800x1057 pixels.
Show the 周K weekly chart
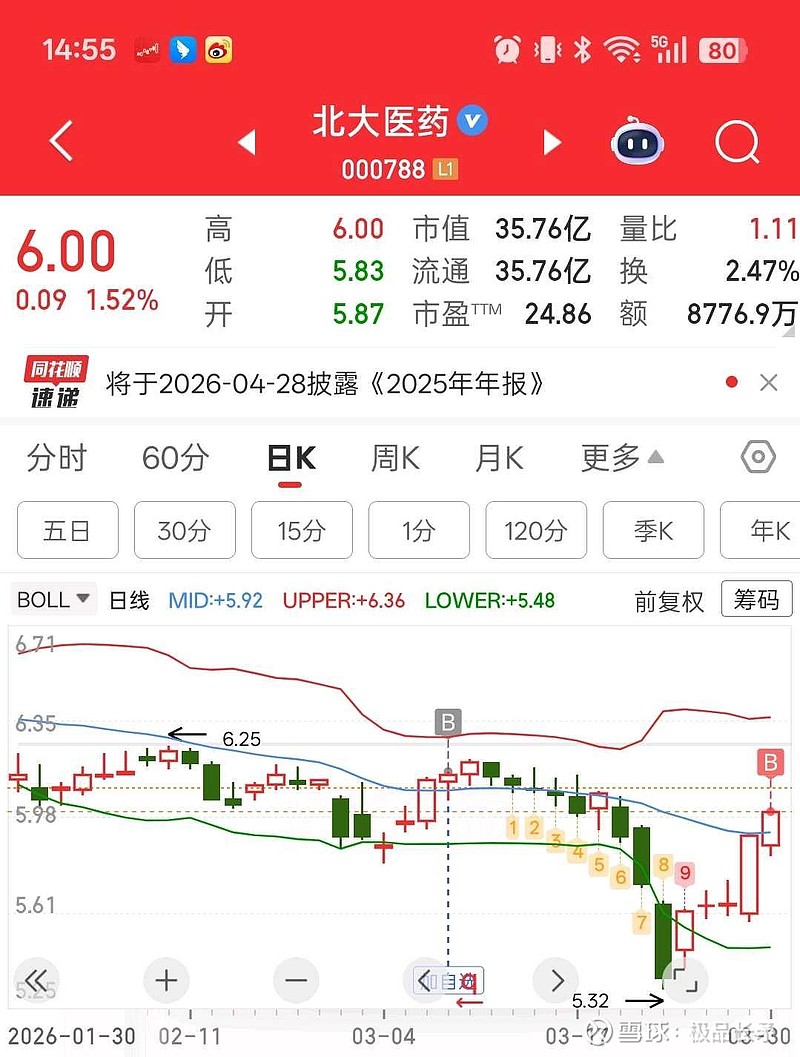[395, 458]
